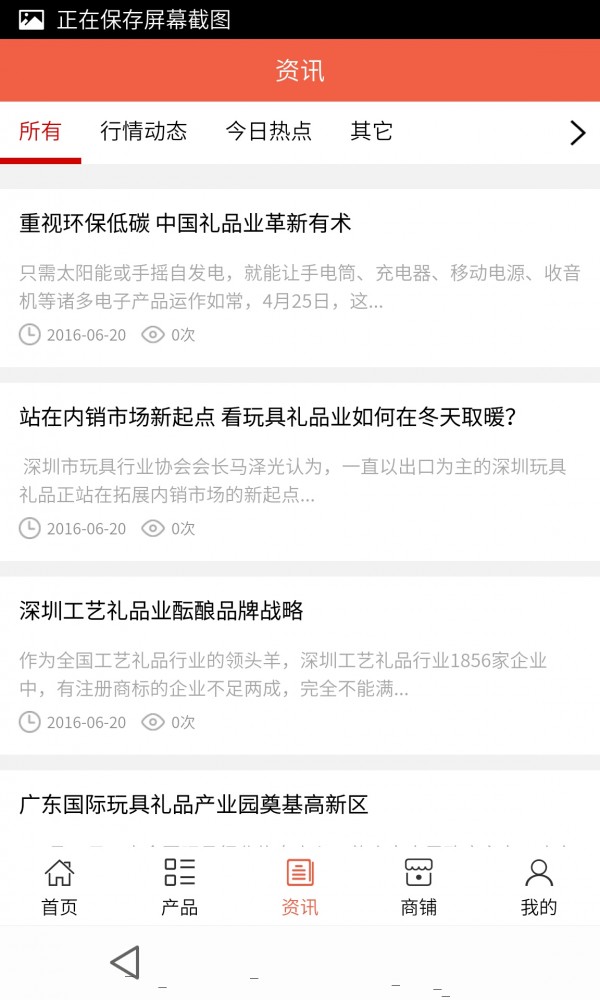Open article 重视环保低碳 中国礼品业革新有术
Screen dimensions: 600x1000
click(x=186, y=223)
